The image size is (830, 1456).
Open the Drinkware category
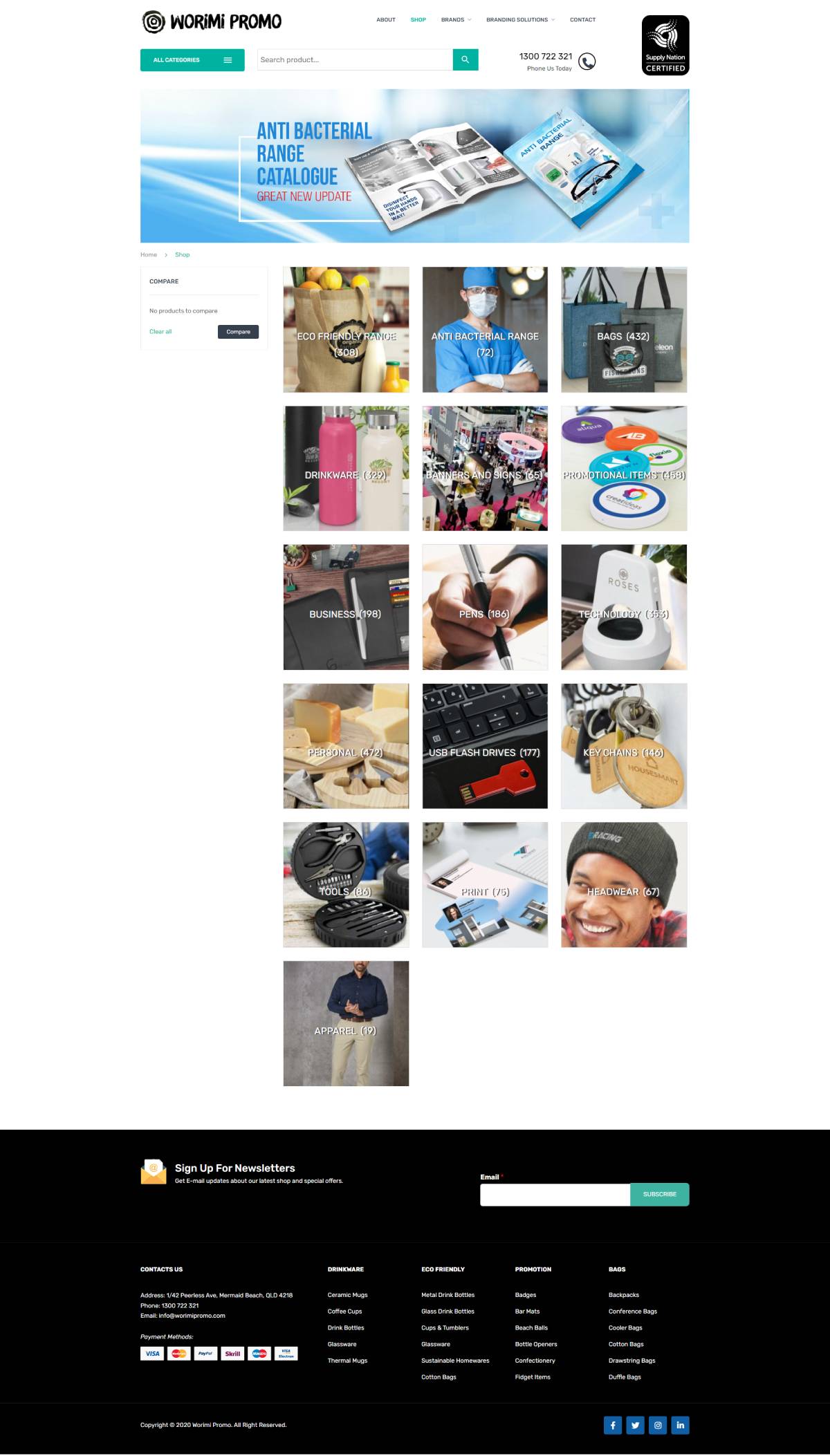pos(346,469)
